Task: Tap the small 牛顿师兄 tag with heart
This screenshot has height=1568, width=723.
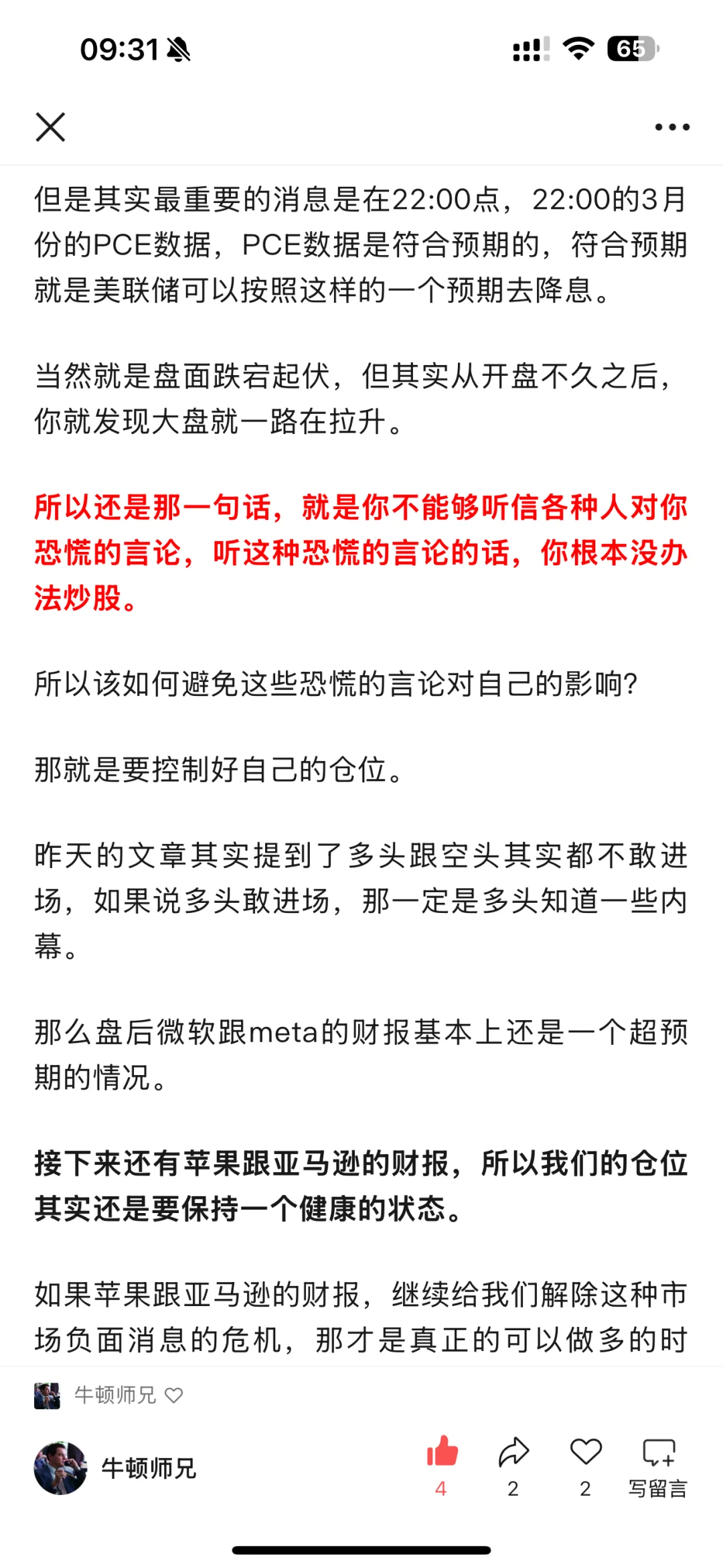Action: click(109, 1395)
